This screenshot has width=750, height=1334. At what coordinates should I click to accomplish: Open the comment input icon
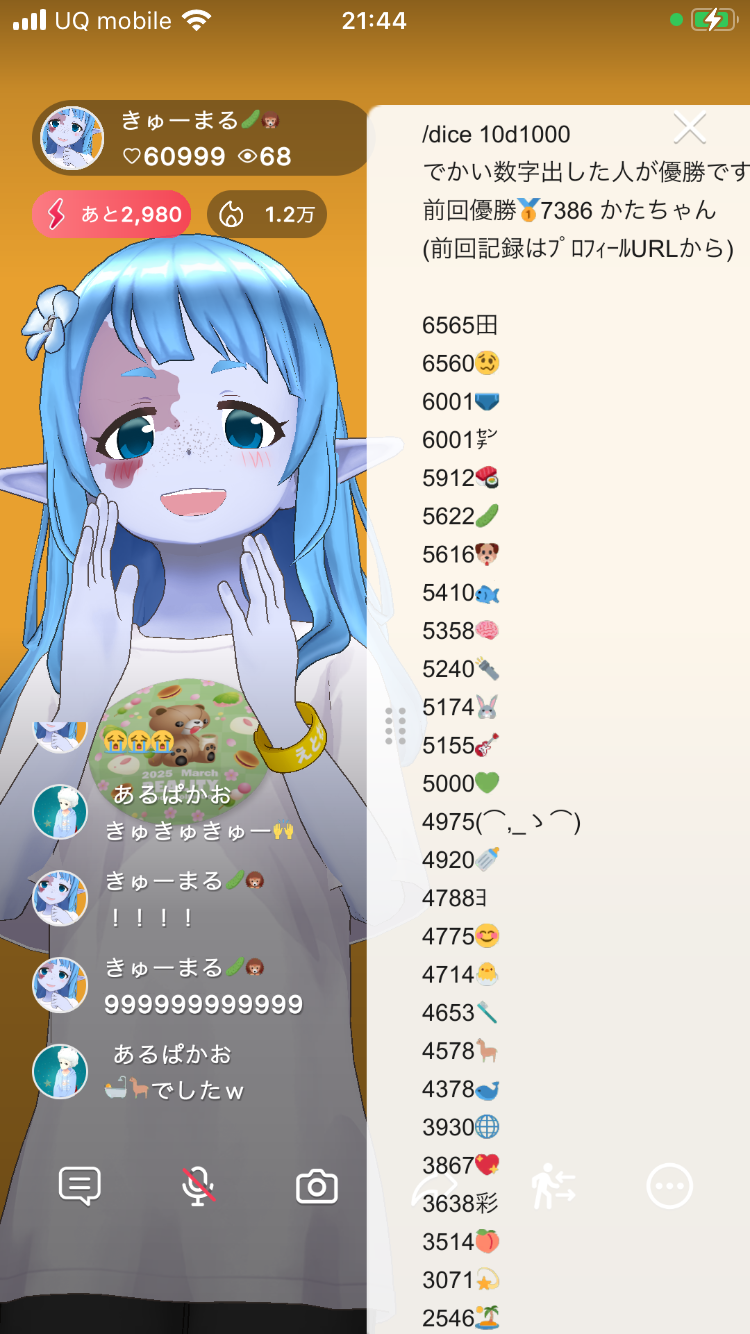(80, 1187)
